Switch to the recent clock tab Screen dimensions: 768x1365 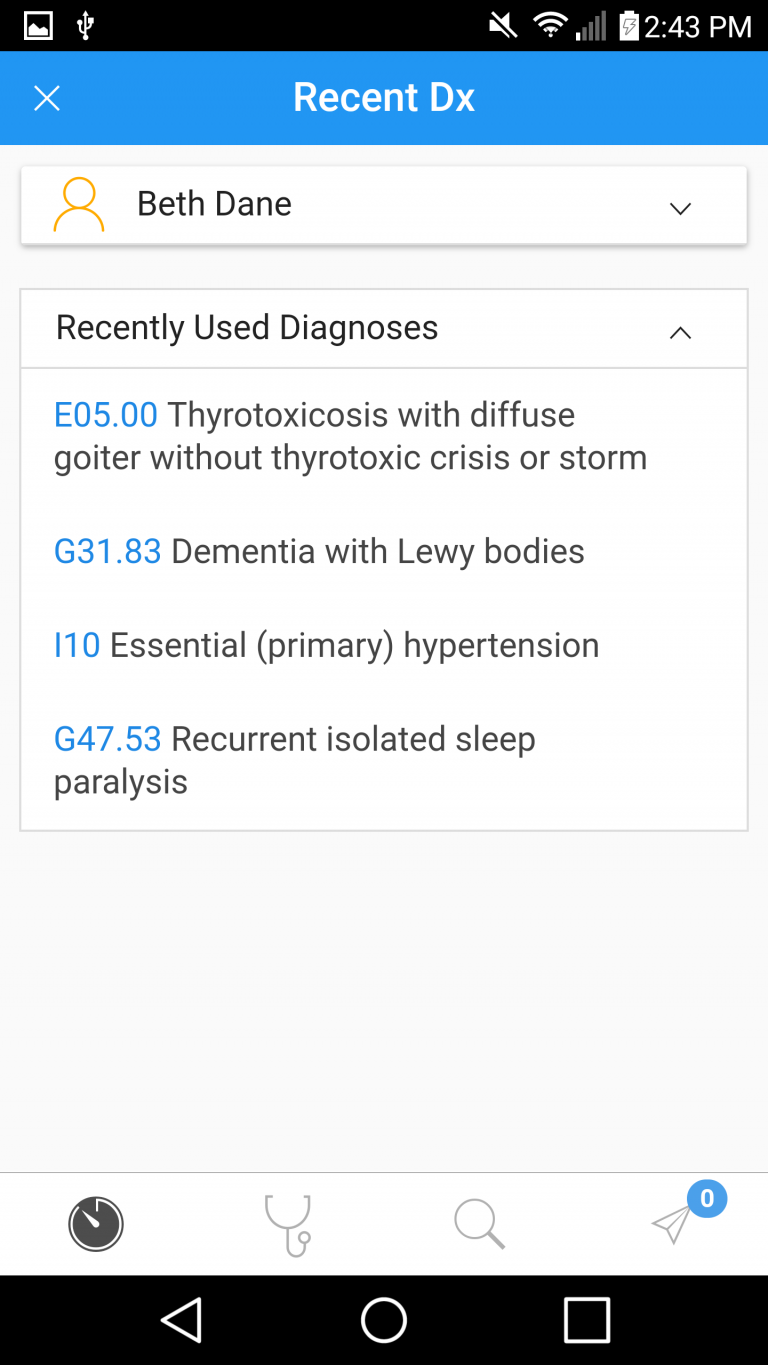96,1224
